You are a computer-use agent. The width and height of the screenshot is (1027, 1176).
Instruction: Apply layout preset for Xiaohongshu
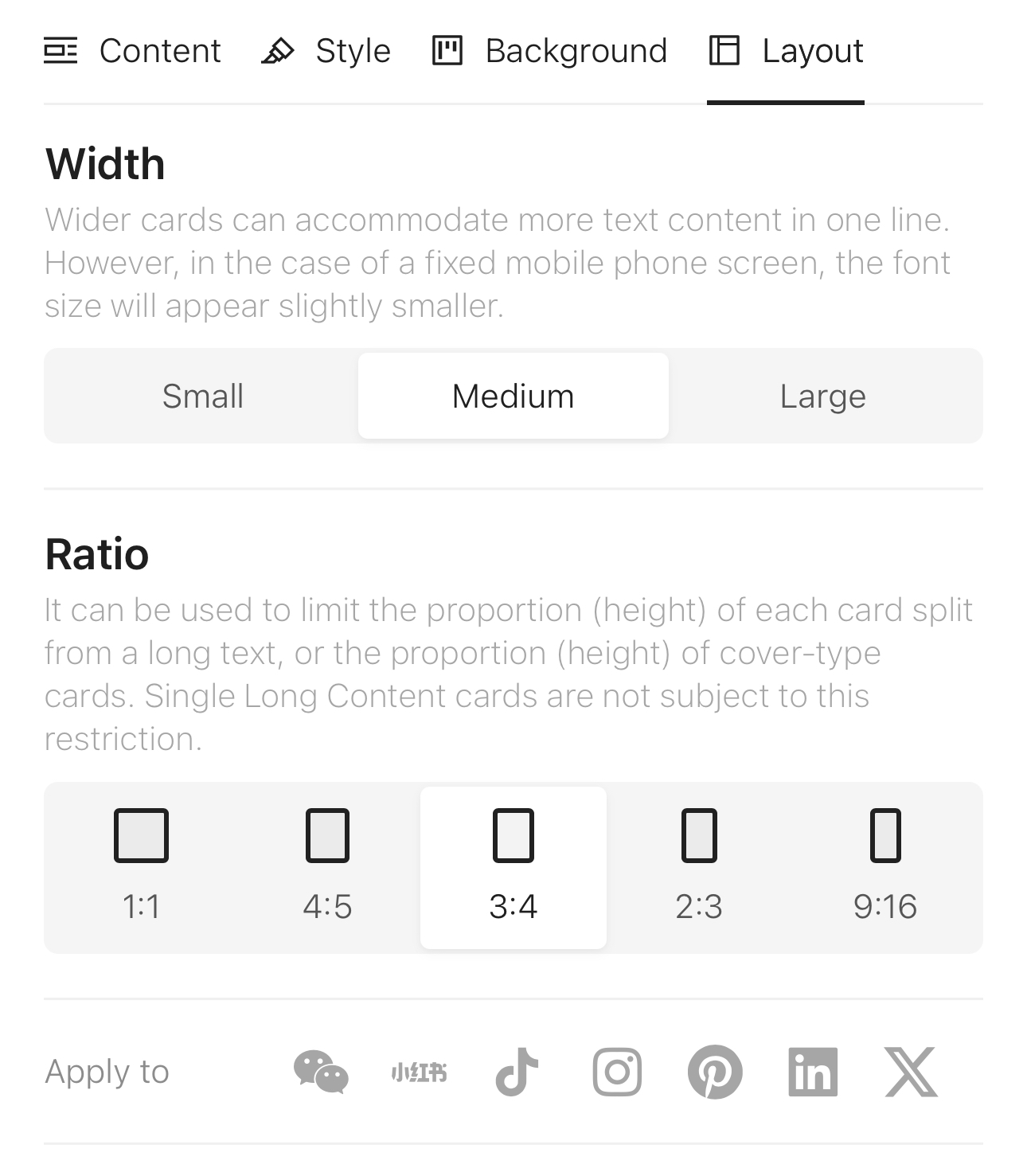coord(419,1072)
